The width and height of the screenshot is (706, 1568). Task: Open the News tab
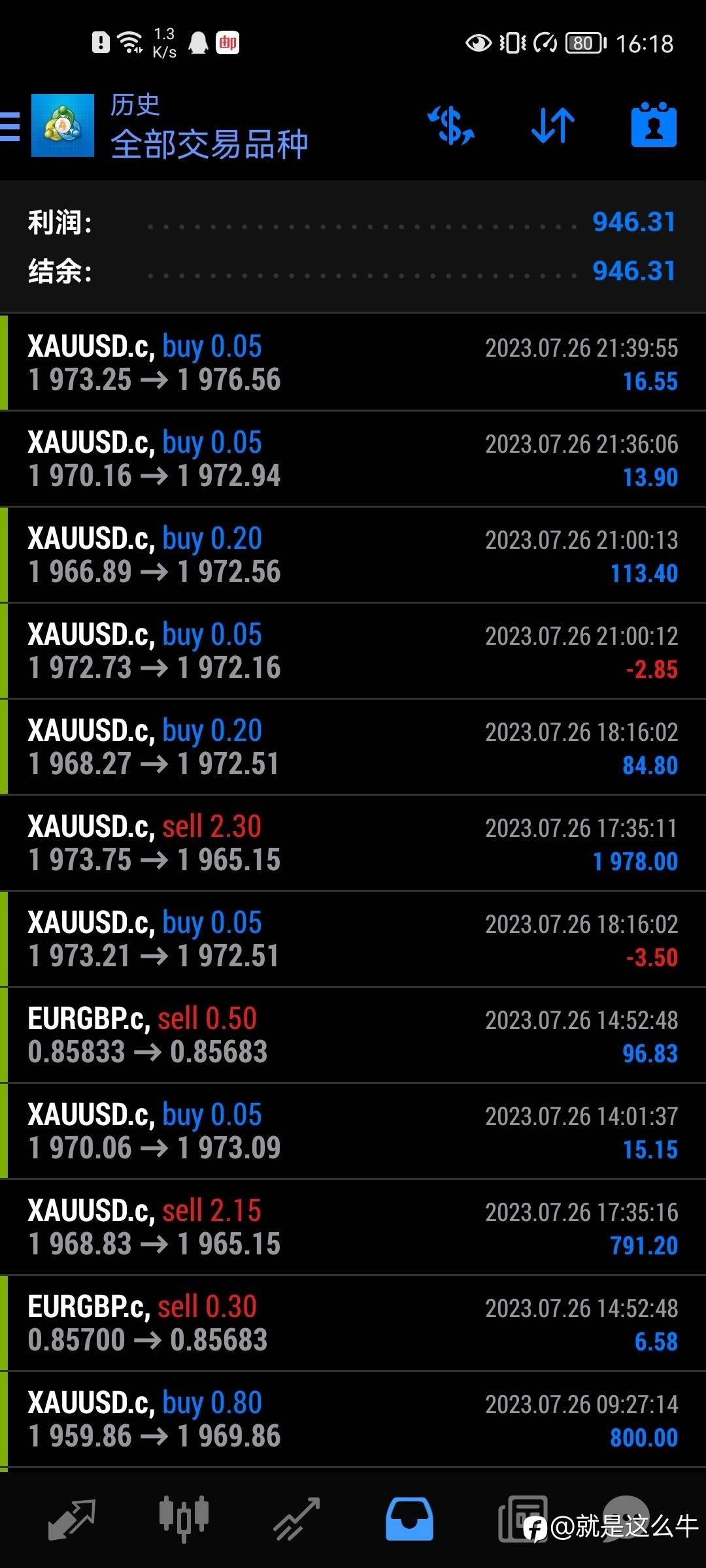[x=522, y=1518]
